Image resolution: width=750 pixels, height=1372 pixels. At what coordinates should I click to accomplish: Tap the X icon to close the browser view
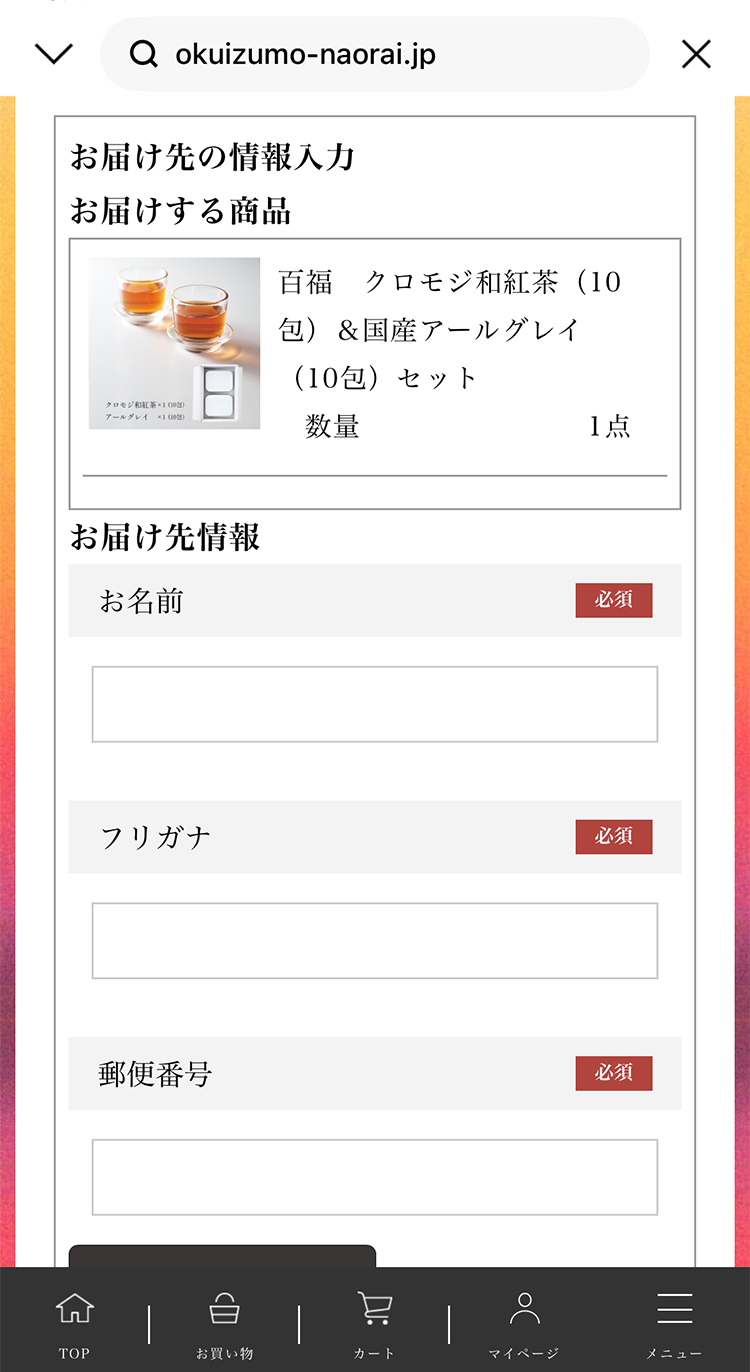pos(695,54)
